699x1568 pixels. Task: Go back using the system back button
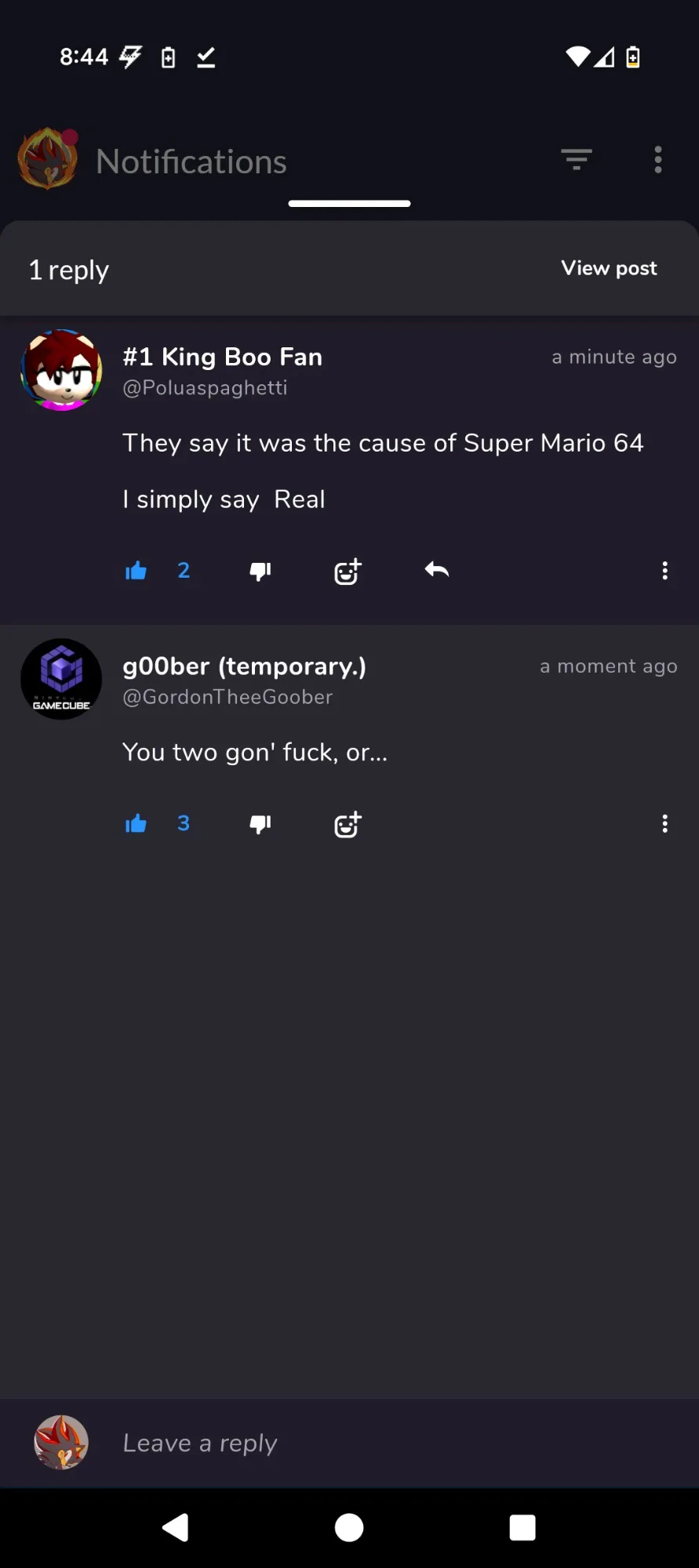(x=176, y=1527)
